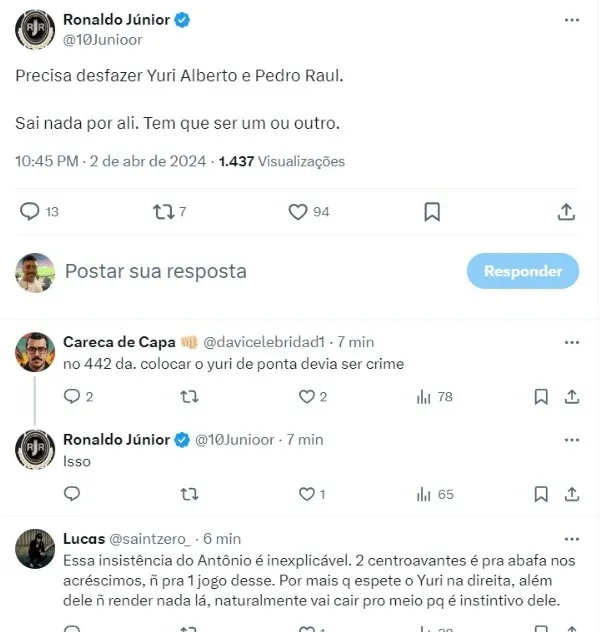This screenshot has height=632, width=609.
Task: Open Careca de Capa's profile picture
Action: [35, 352]
